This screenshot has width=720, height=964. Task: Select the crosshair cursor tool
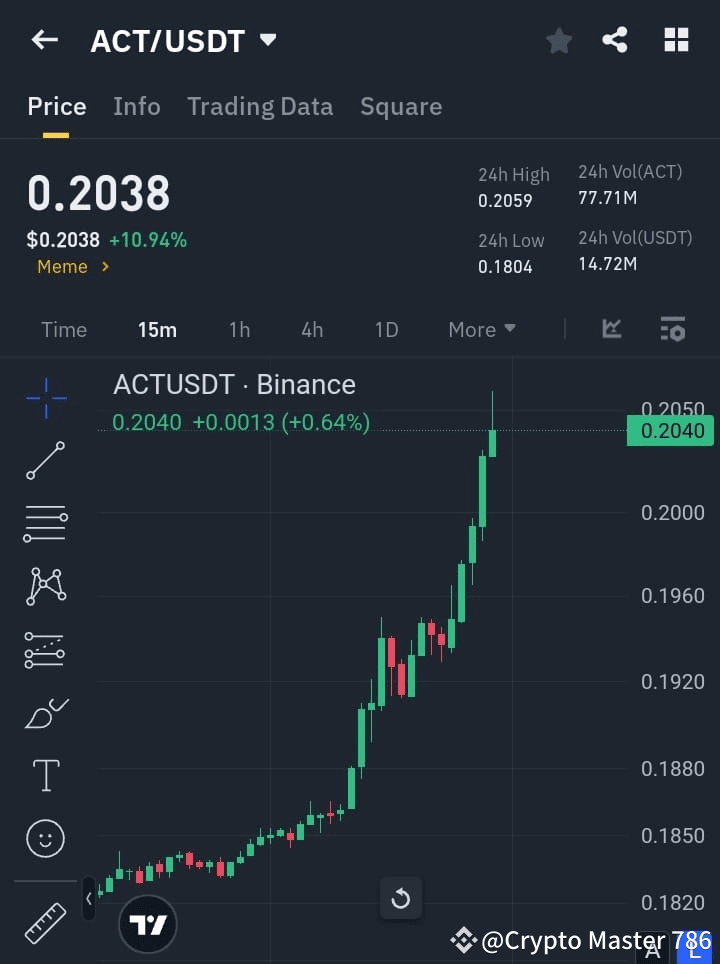(x=45, y=398)
